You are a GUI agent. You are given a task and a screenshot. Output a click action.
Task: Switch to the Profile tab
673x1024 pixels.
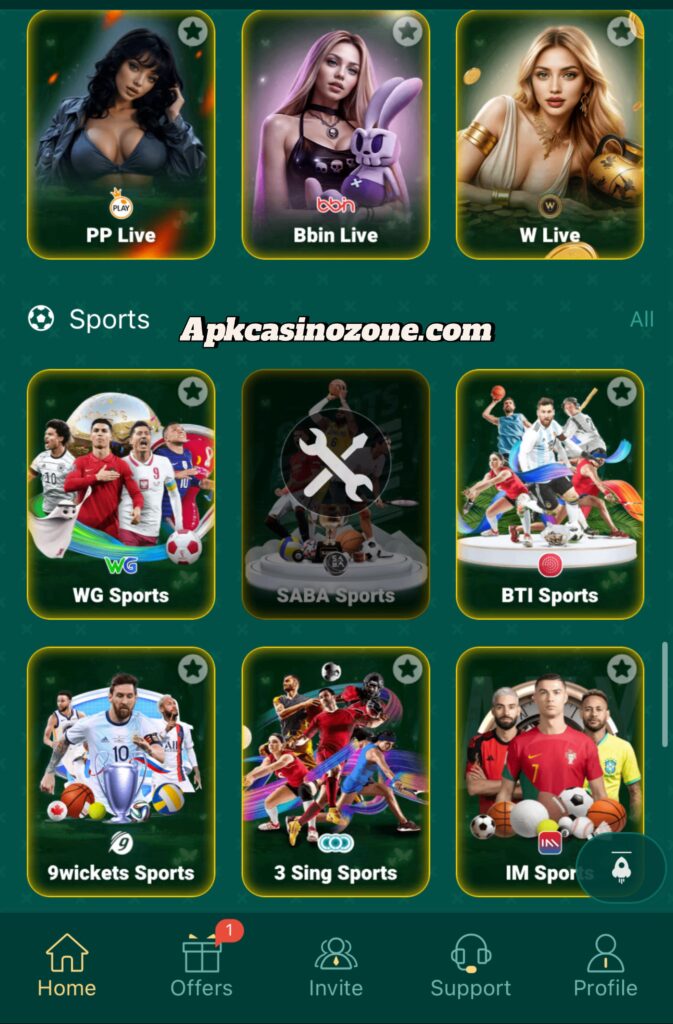[x=605, y=966]
